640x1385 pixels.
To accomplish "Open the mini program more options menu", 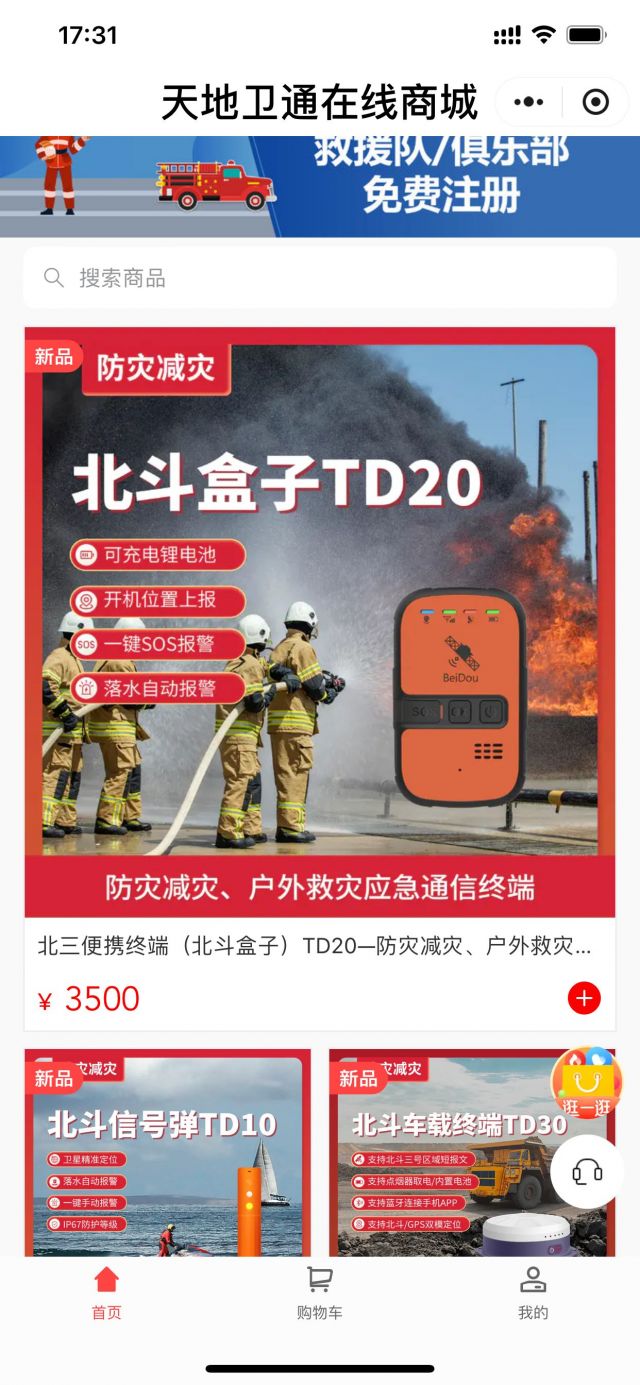I will tap(528, 102).
